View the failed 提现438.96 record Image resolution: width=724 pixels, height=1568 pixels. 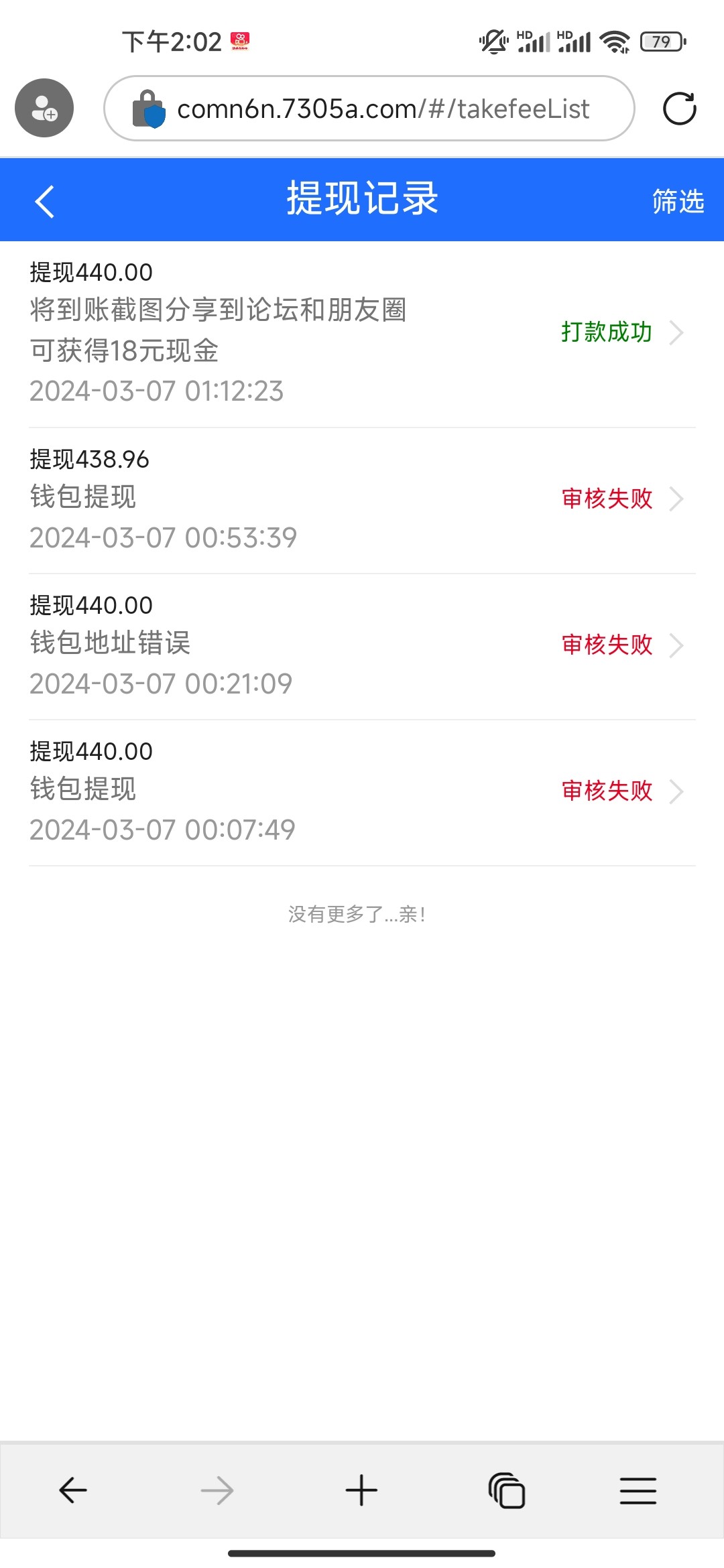(362, 499)
